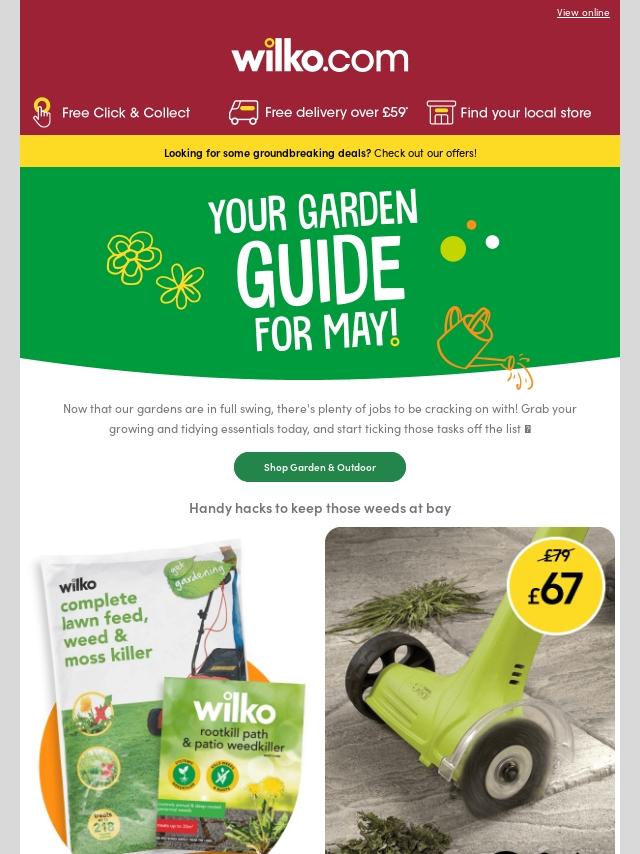Tap the Free Click & Collect link
Screen dimensions: 640x854
[x=112, y=112]
